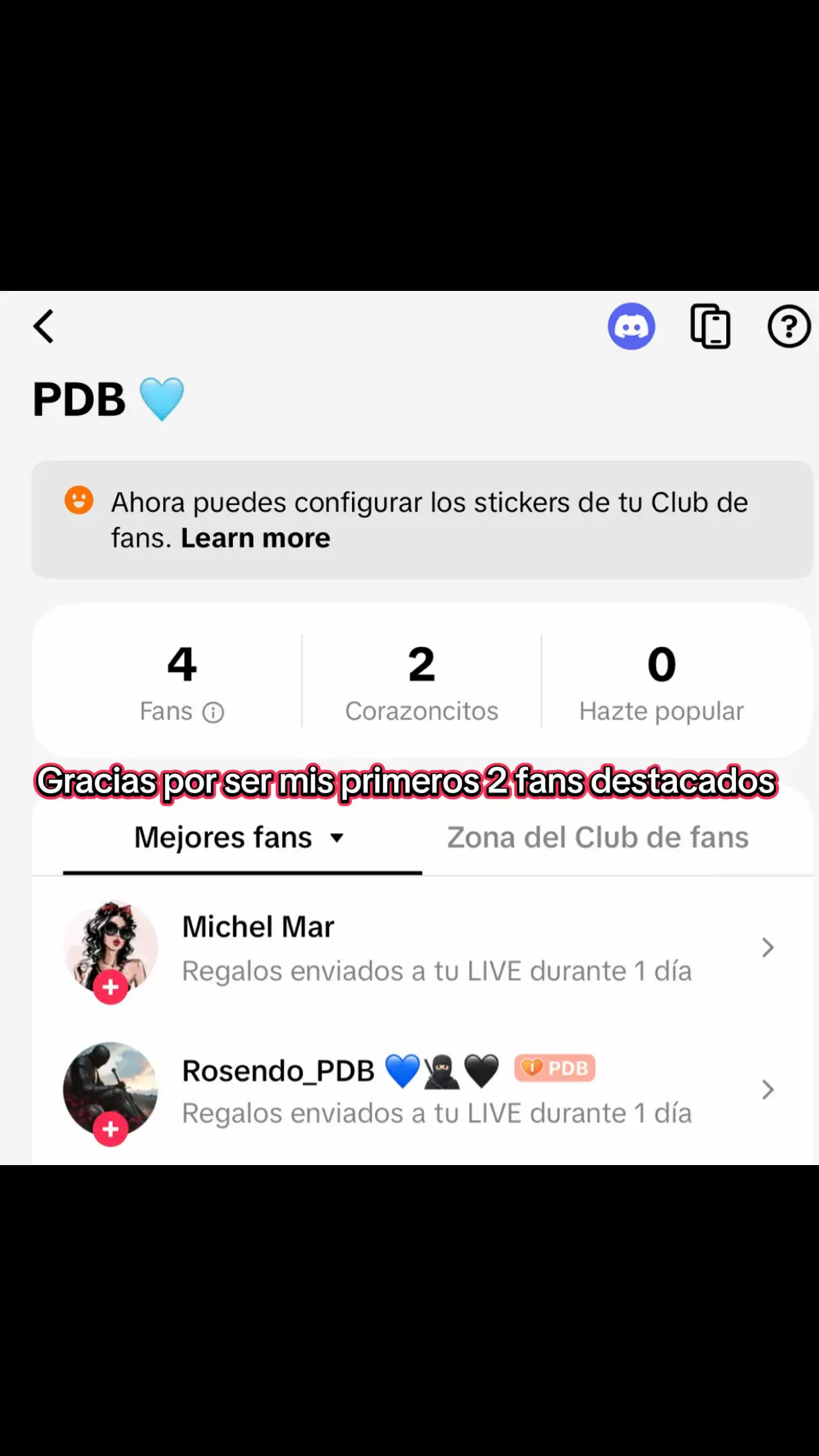Select the PDB blue heart title
Viewport: 819px width, 1456px height.
tap(108, 398)
